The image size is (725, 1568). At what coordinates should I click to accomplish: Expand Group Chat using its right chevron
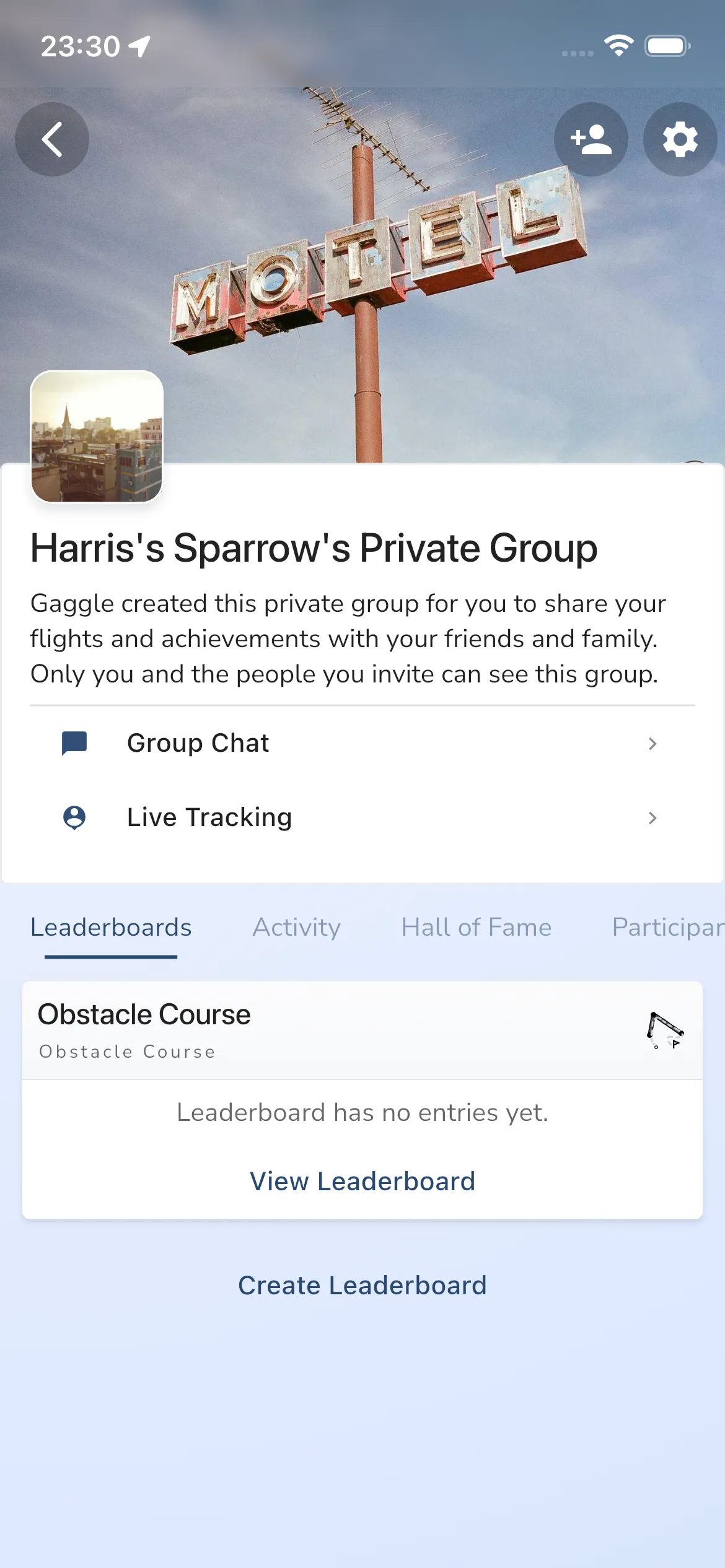pos(652,744)
